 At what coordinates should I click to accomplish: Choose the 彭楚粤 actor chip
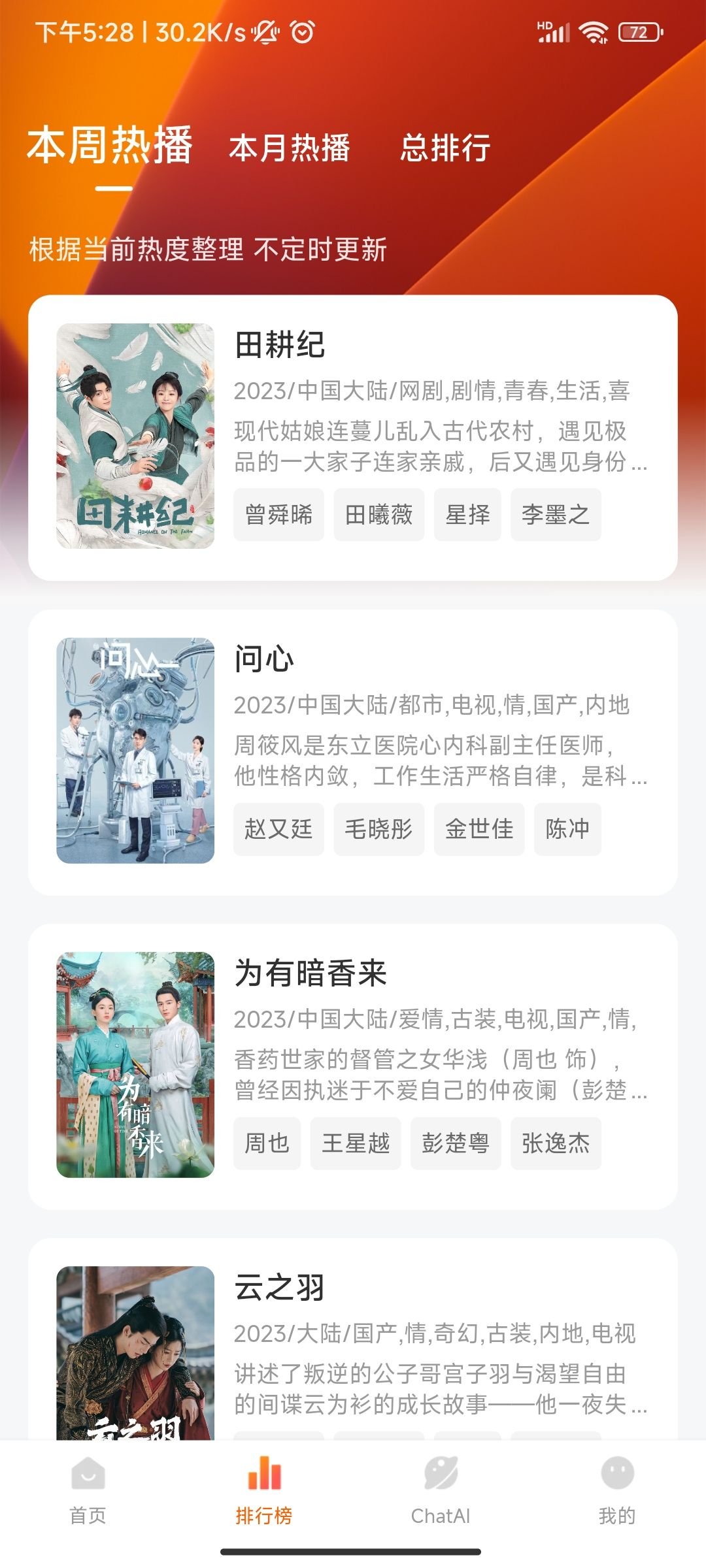pyautogui.click(x=455, y=1143)
